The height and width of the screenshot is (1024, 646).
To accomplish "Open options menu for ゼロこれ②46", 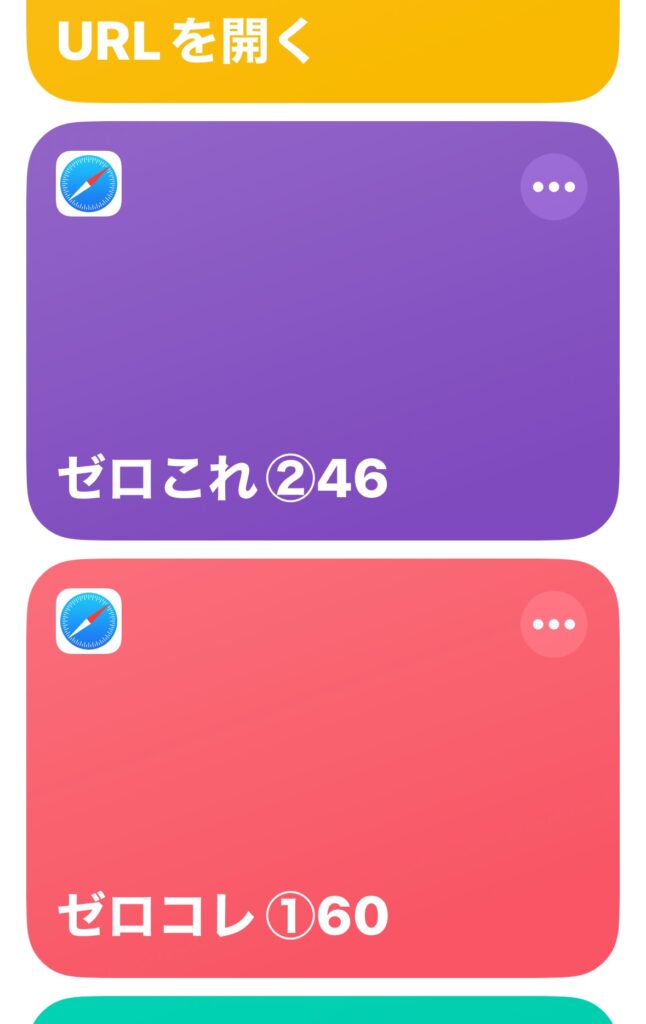I will [554, 187].
